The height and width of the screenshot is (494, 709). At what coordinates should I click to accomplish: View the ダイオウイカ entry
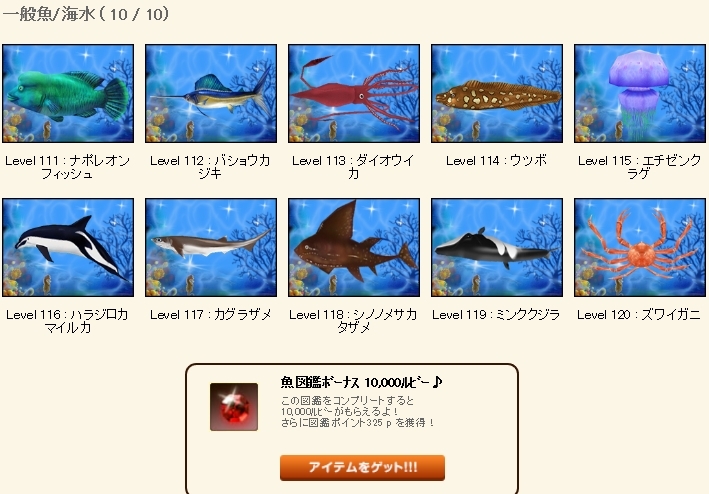[x=353, y=94]
